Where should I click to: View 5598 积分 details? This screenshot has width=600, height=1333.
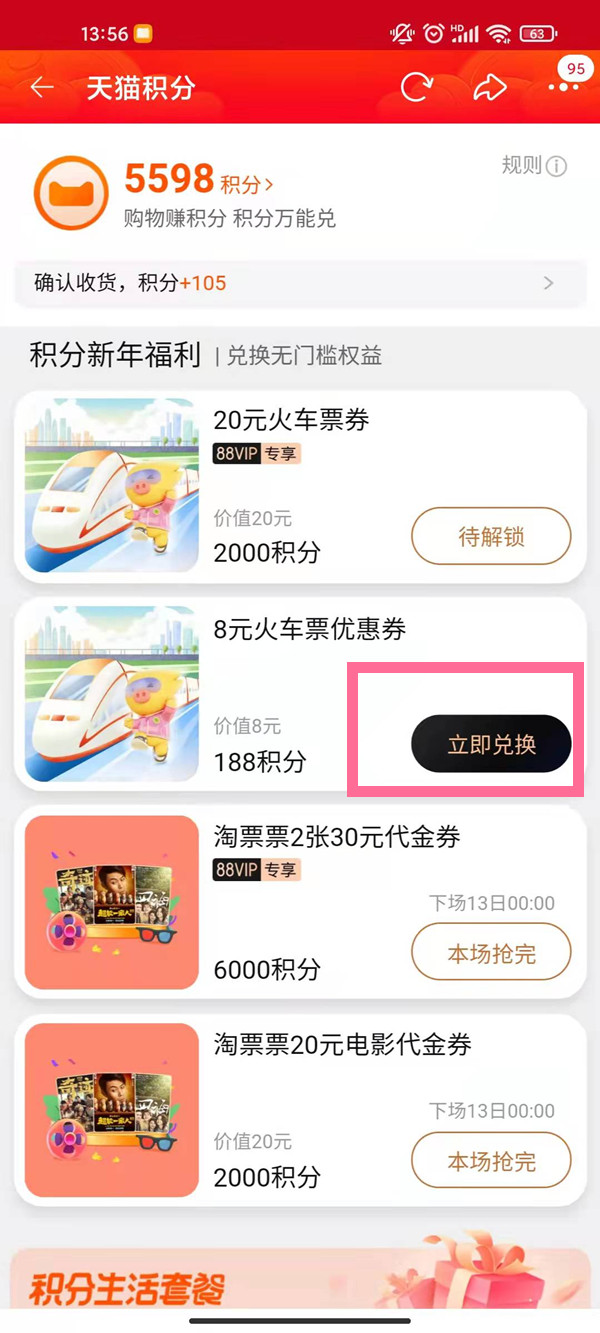198,182
